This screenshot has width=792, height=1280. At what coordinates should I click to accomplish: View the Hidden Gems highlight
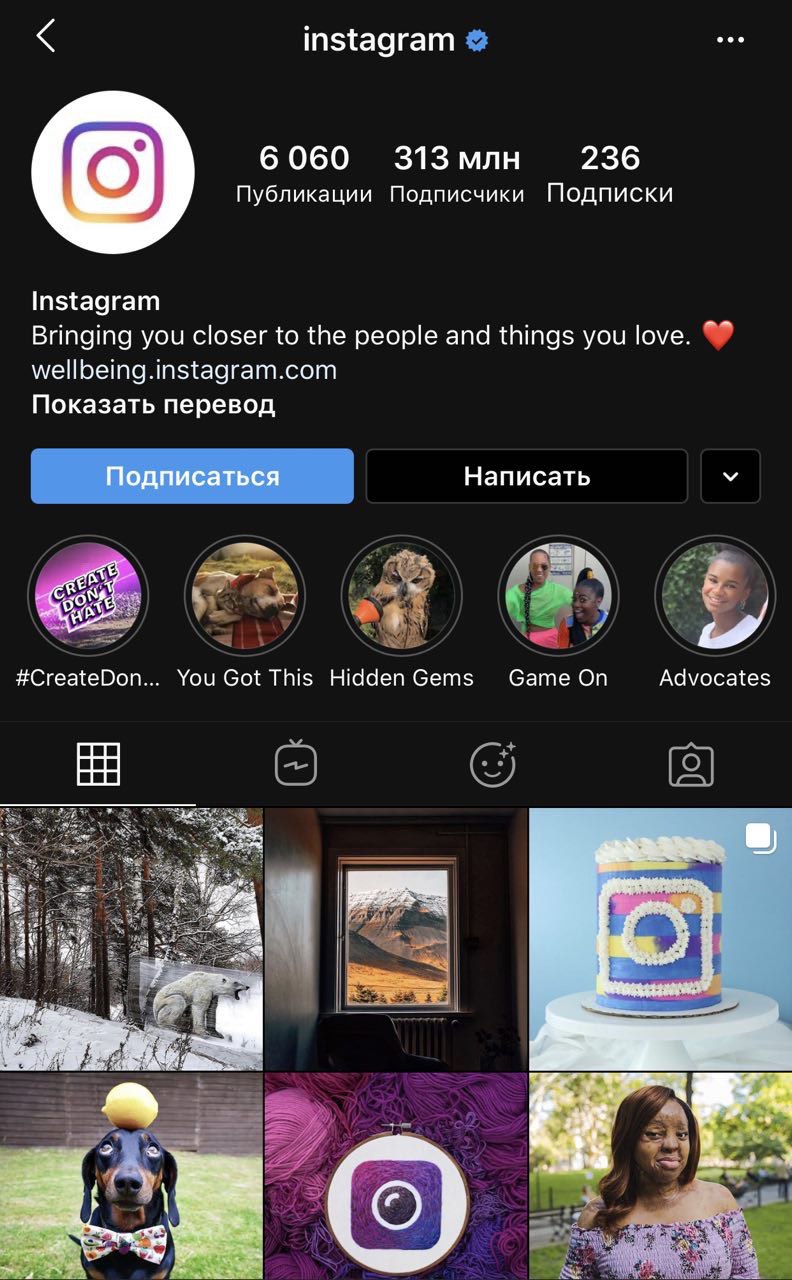click(401, 597)
